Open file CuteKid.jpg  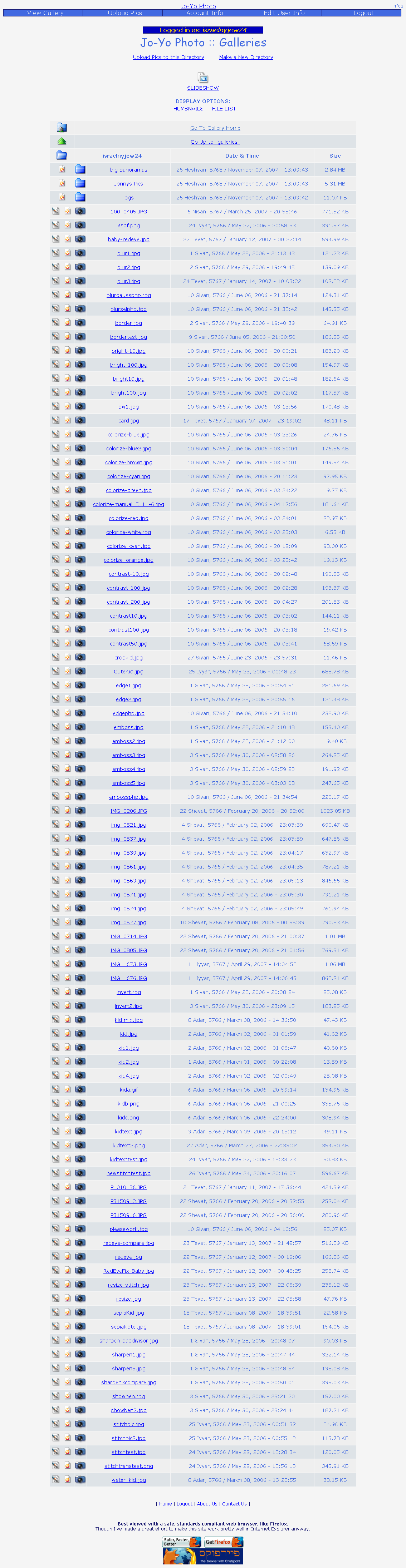tap(129, 671)
